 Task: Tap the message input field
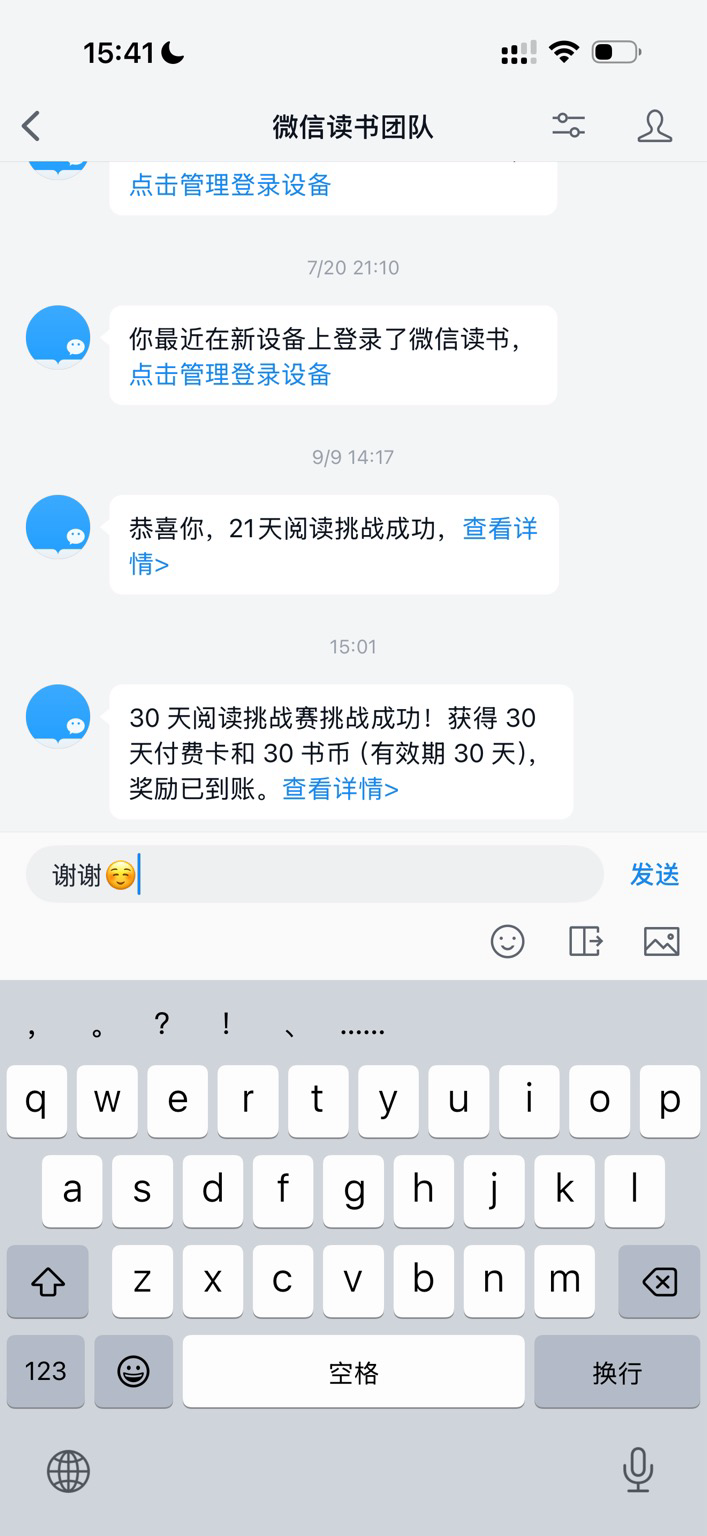click(x=315, y=875)
